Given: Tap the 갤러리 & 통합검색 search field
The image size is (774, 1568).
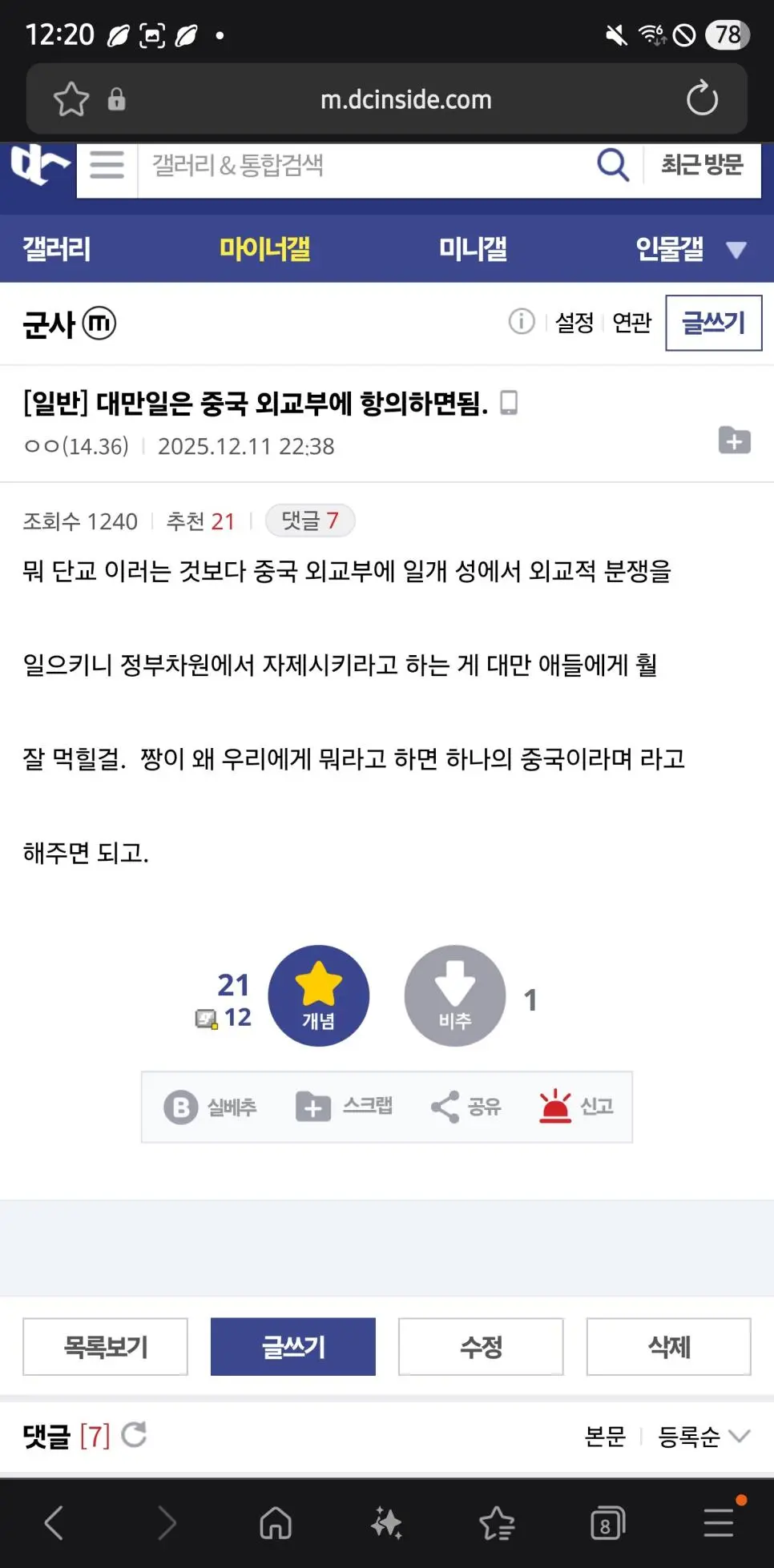Looking at the screenshot, I should pos(361,166).
